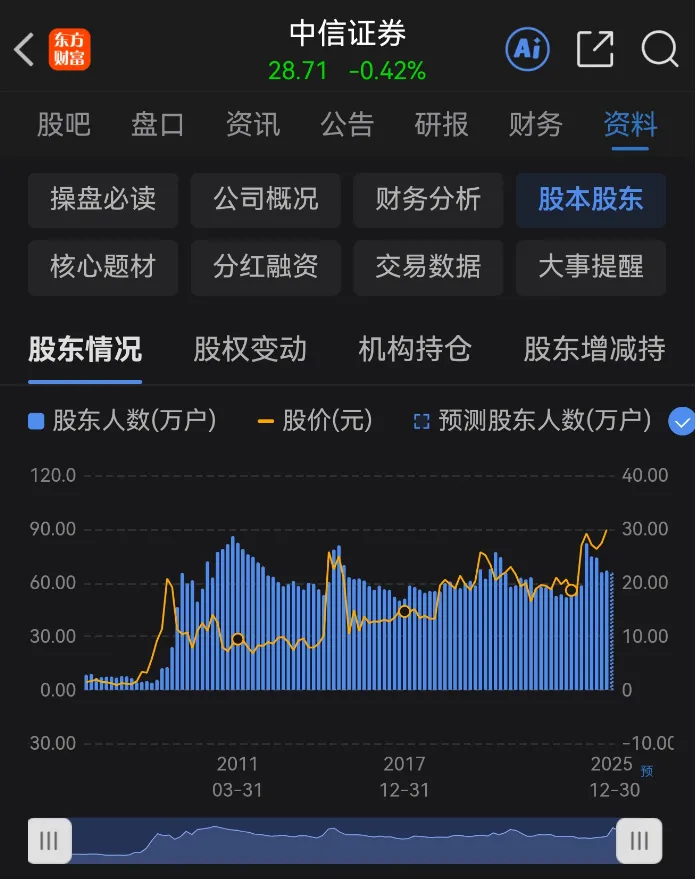Screen dimensions: 696x880
Task: Open the Ai assistant icon
Action: 527,48
